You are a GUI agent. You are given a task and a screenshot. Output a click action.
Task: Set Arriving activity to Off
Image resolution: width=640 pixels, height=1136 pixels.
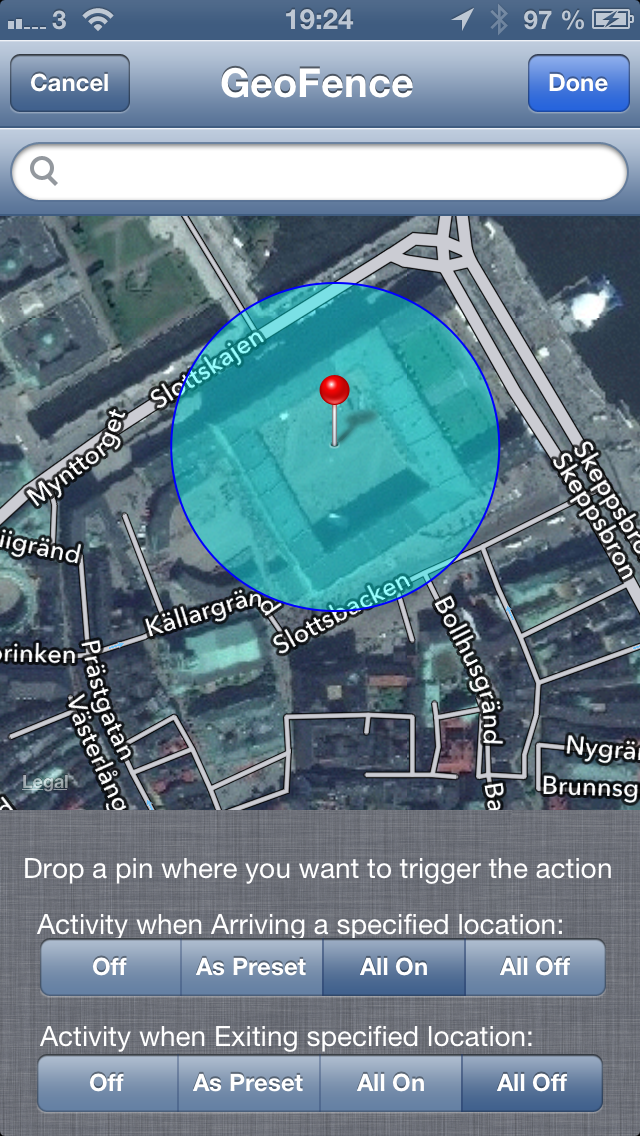110,967
